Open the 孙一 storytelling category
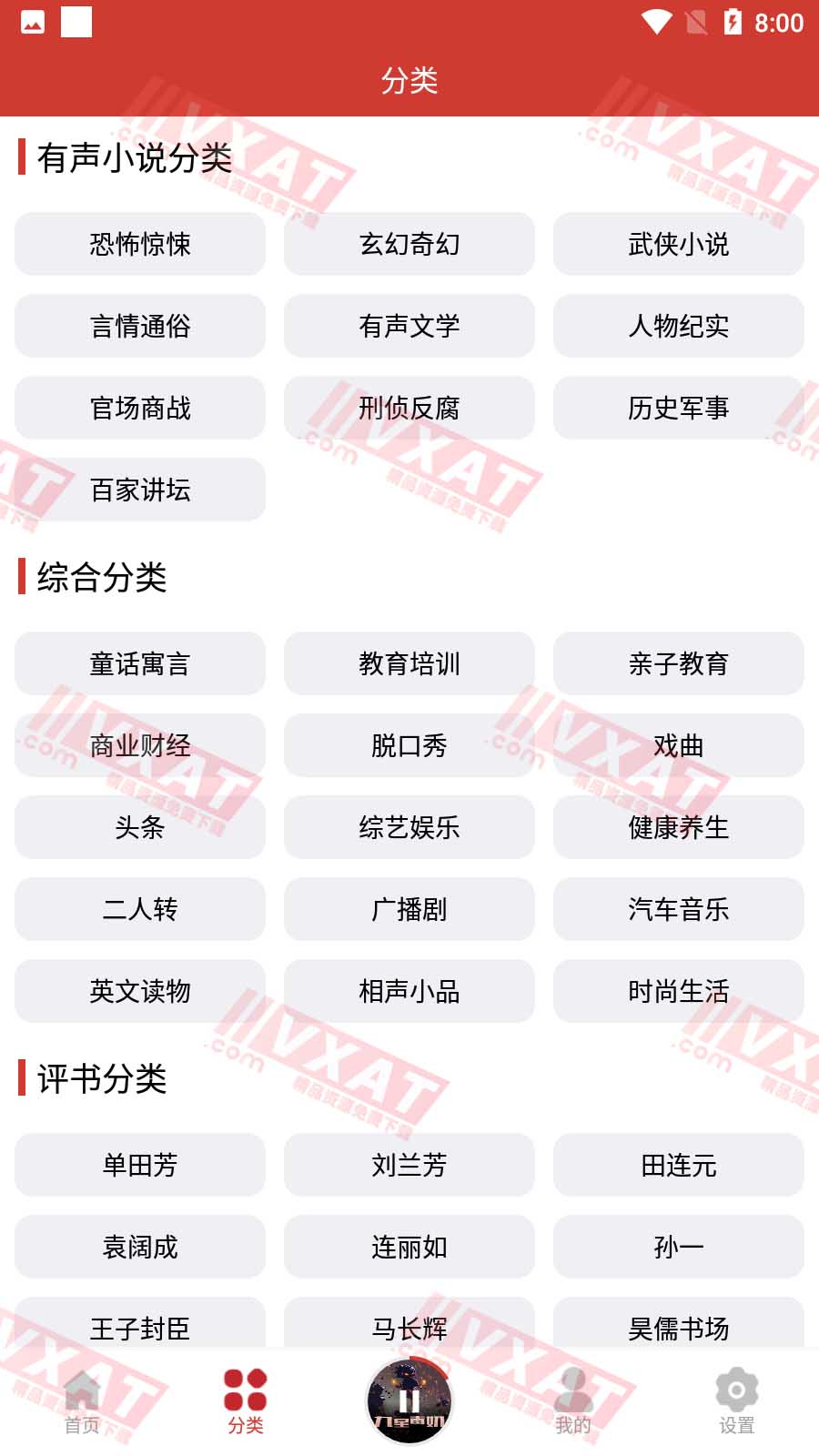Viewport: 819px width, 1456px height. point(679,1247)
